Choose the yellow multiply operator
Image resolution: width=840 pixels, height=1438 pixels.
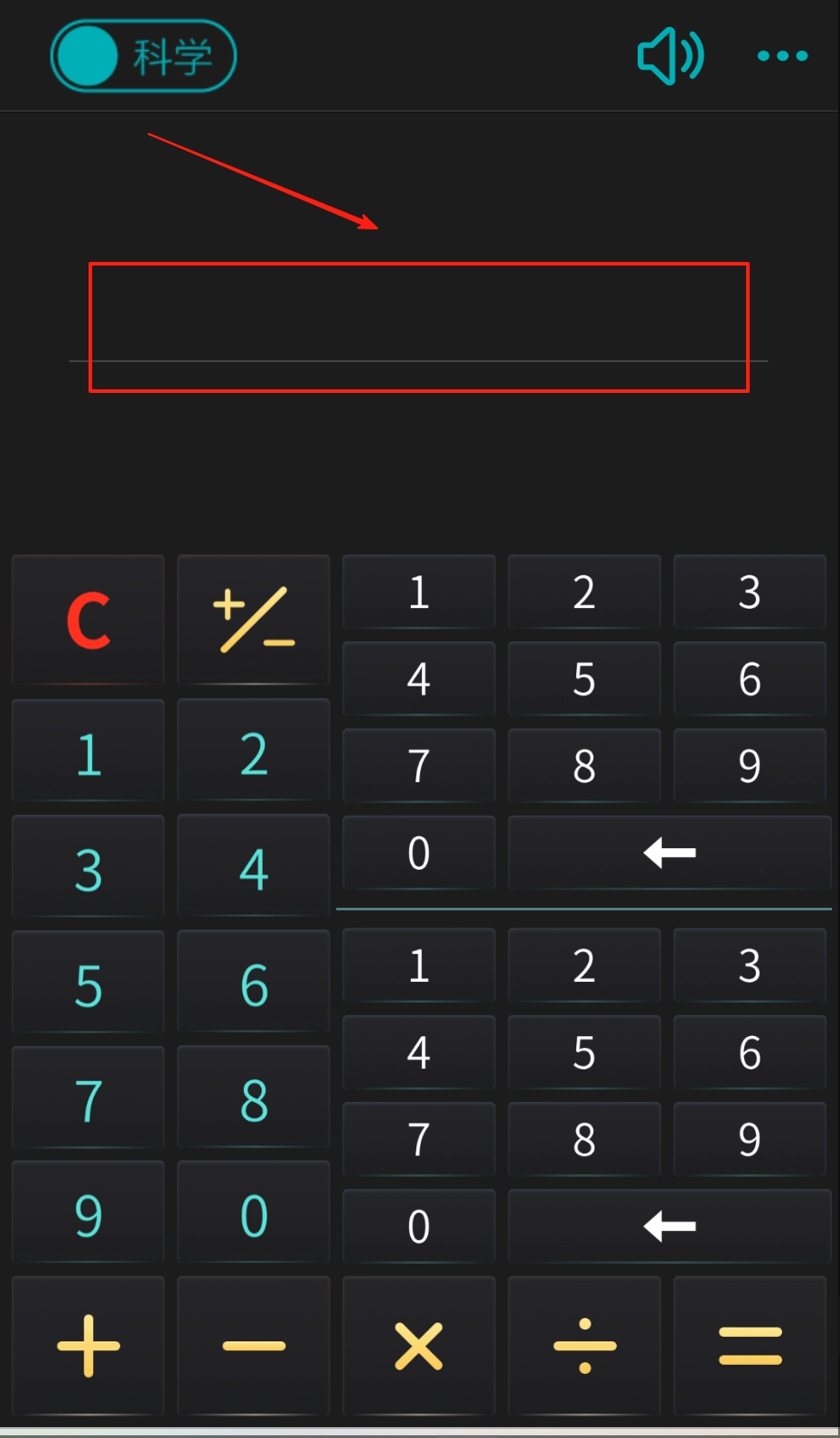[419, 1346]
